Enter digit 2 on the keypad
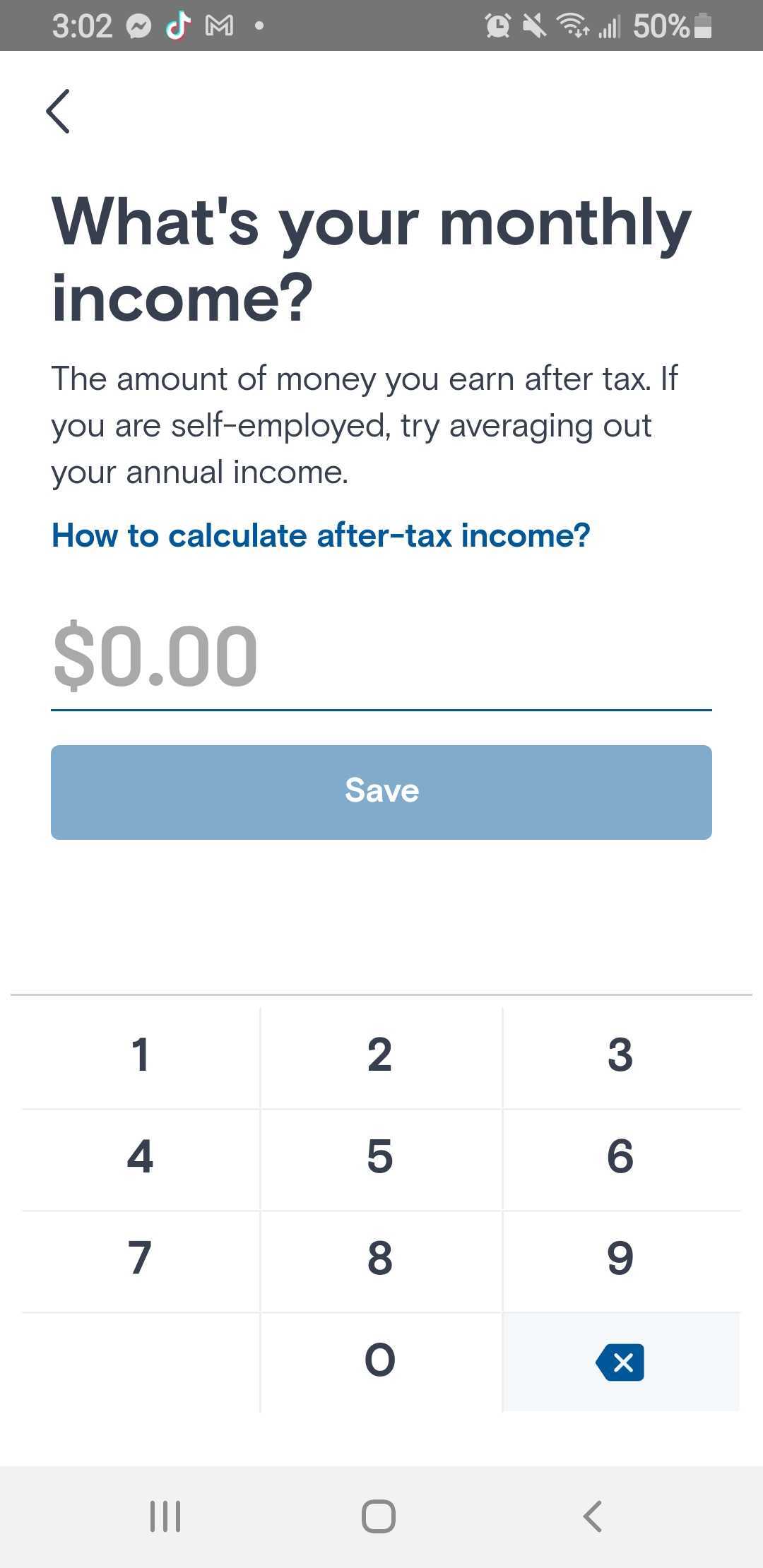Viewport: 763px width, 1568px height. click(381, 1056)
